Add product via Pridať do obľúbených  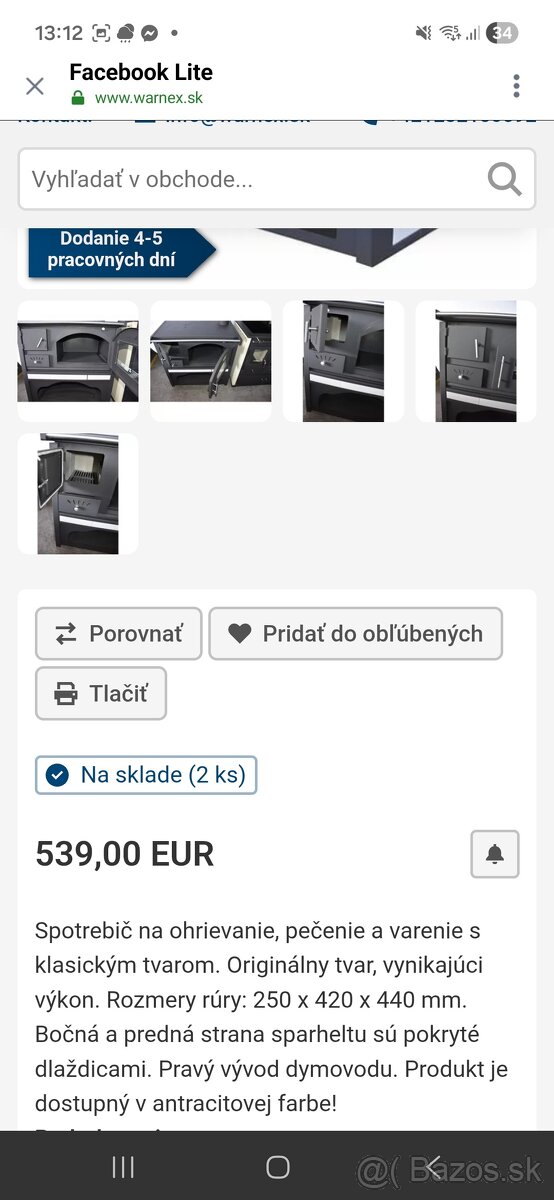pos(355,634)
